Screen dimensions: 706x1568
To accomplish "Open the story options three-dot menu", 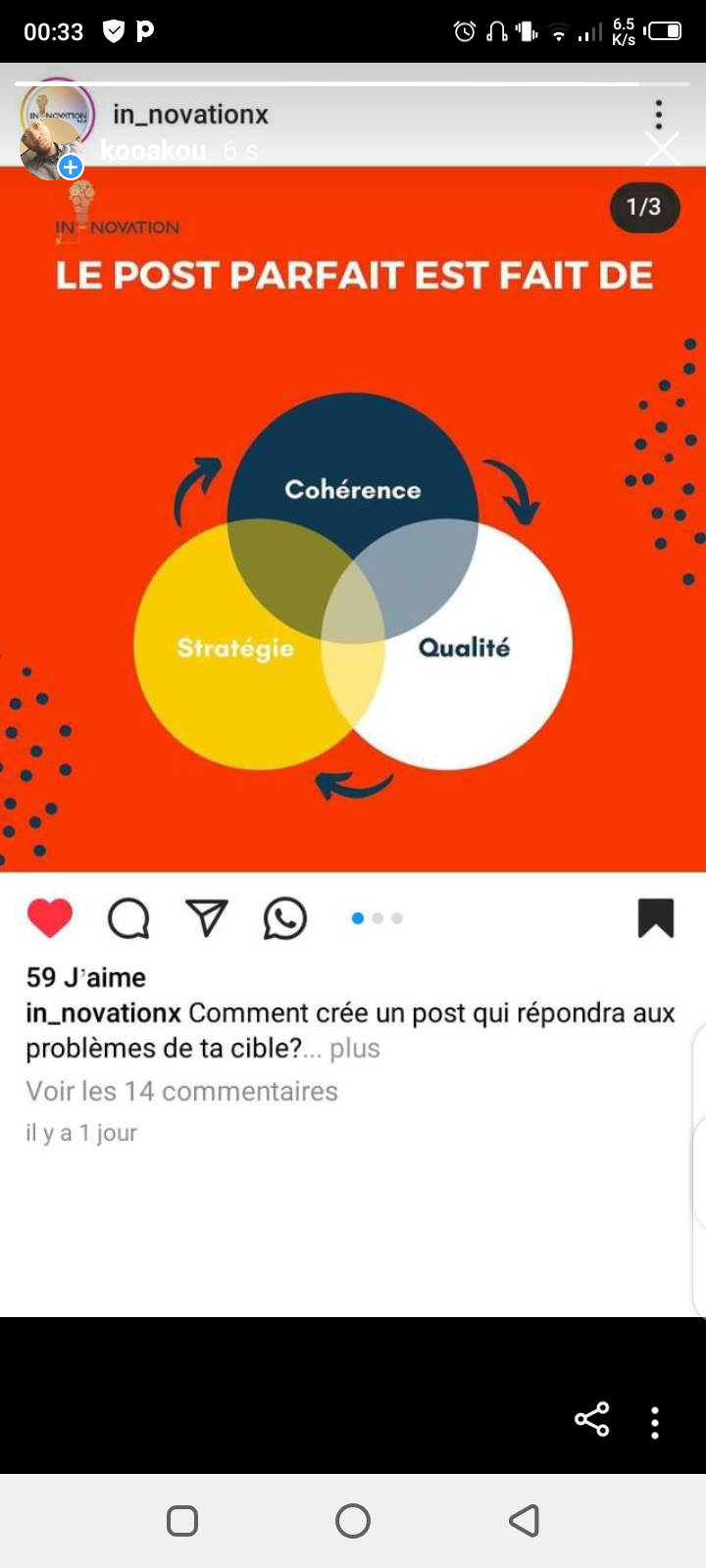I will 659,114.
